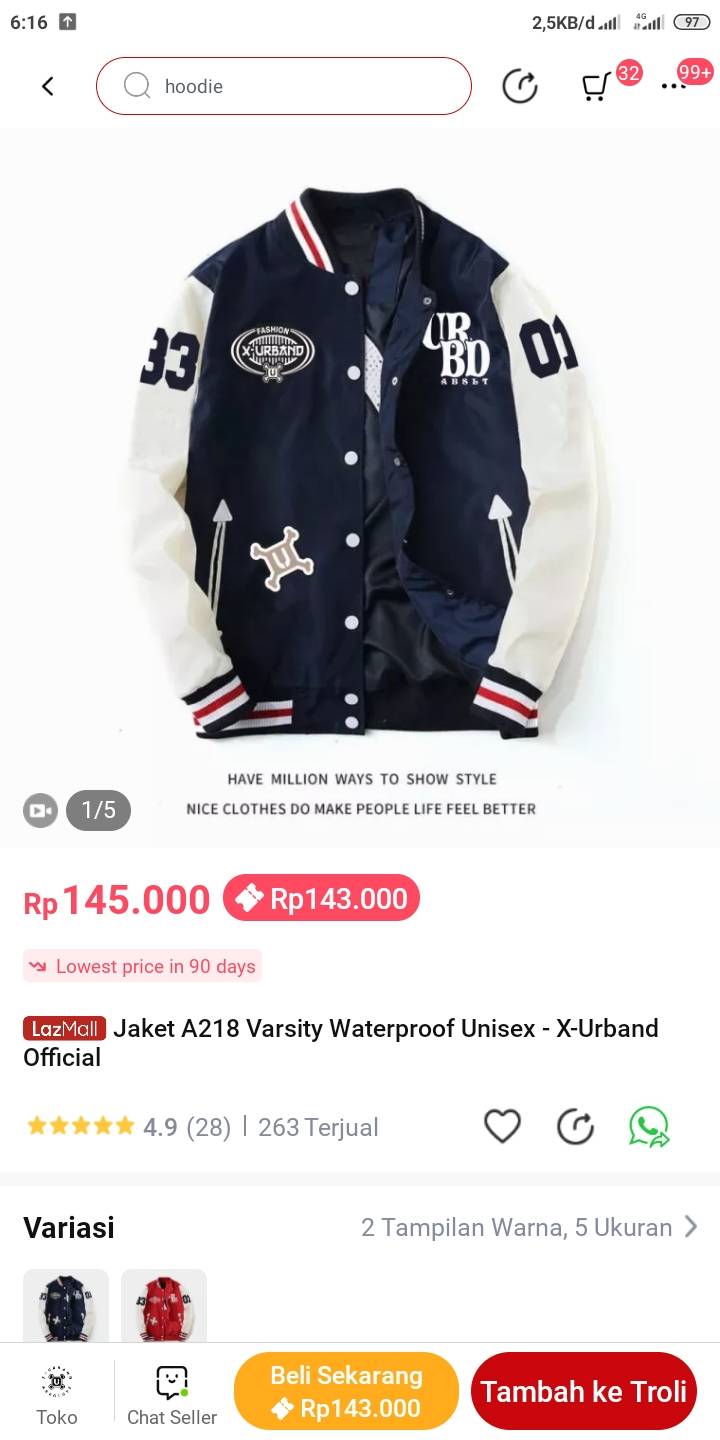Viewport: 720px width, 1440px height.
Task: Select the red jacket variation
Action: click(164, 1305)
